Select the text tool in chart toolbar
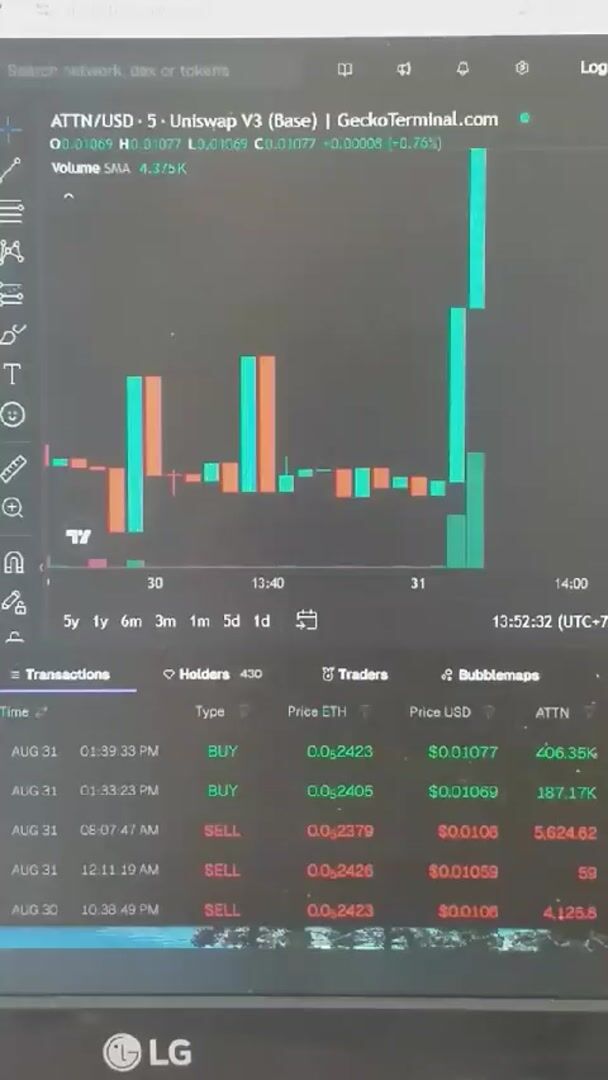Viewport: 608px width, 1080px height. coord(12,374)
